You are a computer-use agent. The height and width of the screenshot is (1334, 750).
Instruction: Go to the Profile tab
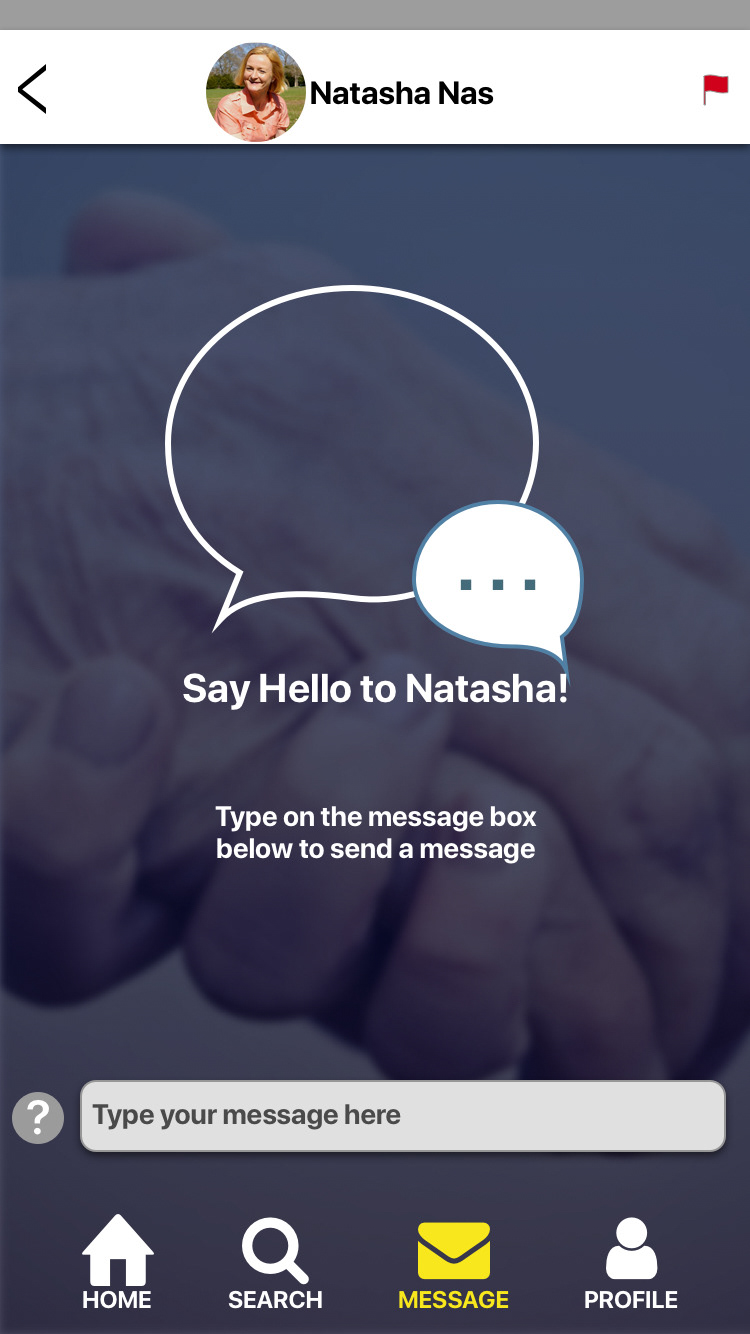[631, 1263]
